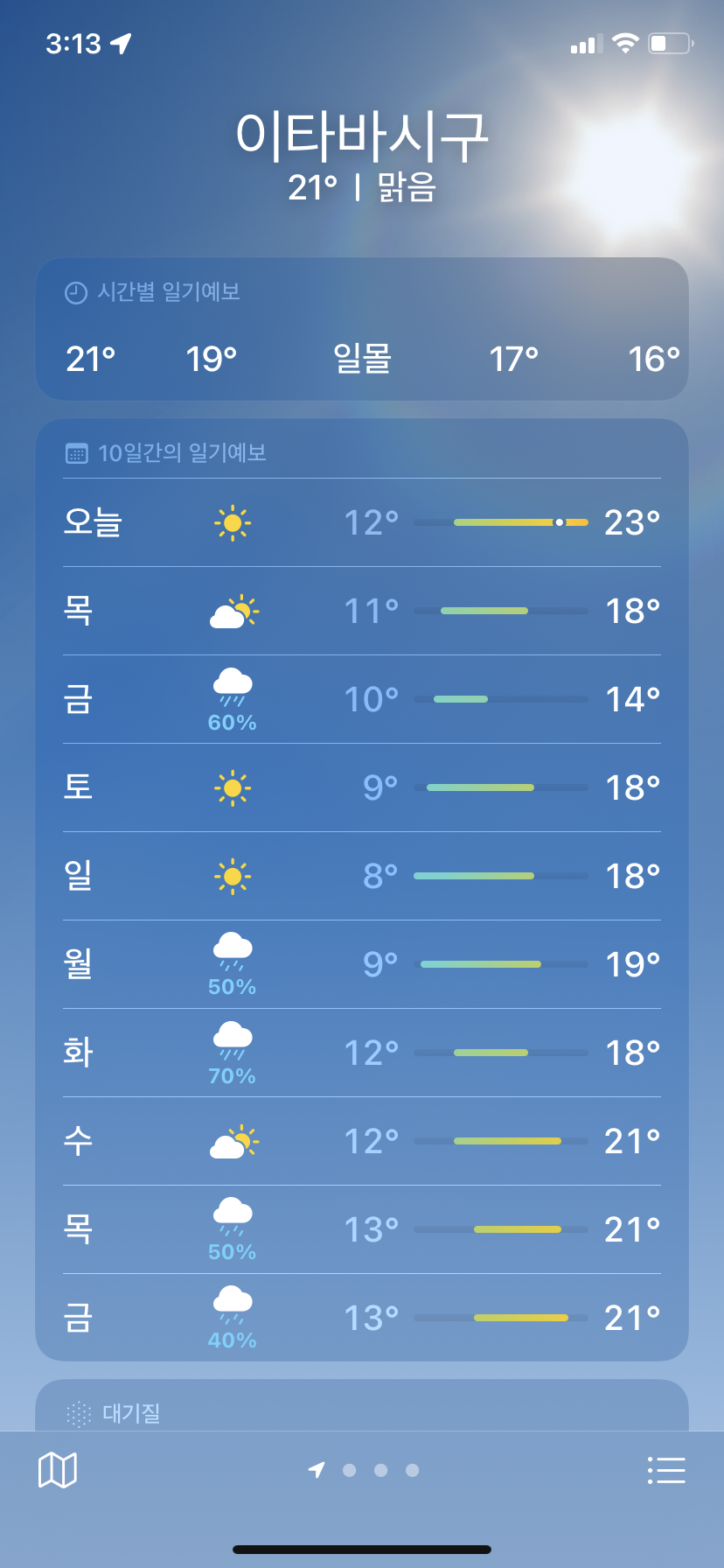724x1568 pixels.
Task: Open the 금 row with 60% rain
Action: point(362,700)
